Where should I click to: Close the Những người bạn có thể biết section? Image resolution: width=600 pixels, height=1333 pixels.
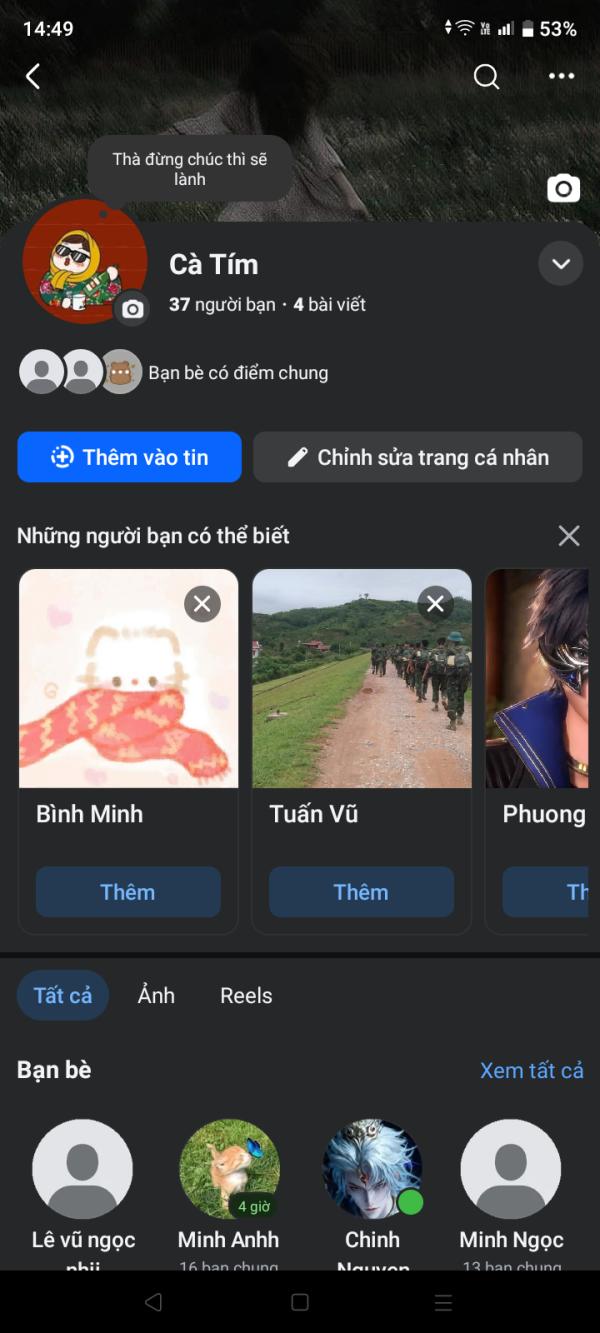pyautogui.click(x=568, y=536)
